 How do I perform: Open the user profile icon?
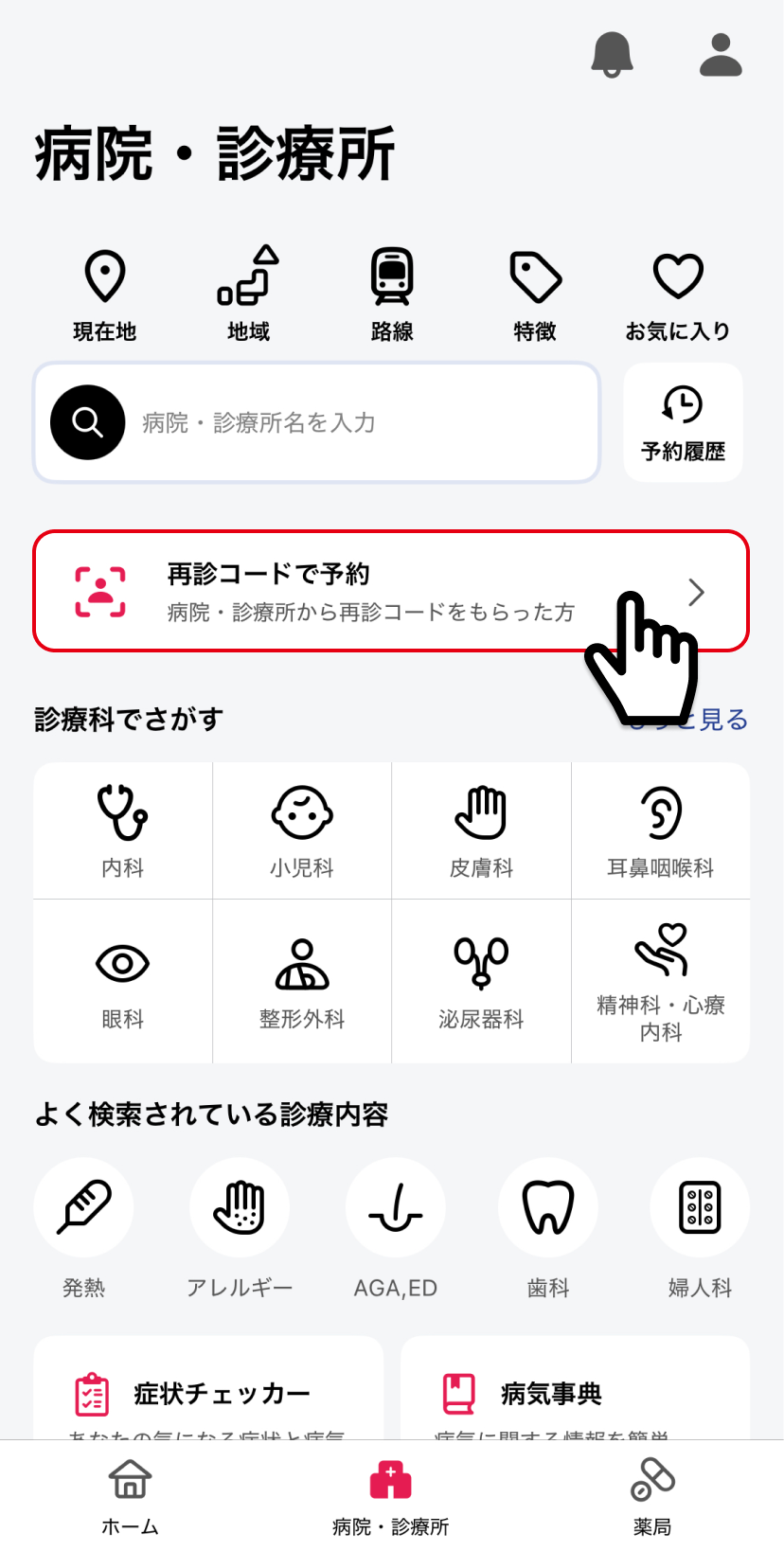pos(721,54)
